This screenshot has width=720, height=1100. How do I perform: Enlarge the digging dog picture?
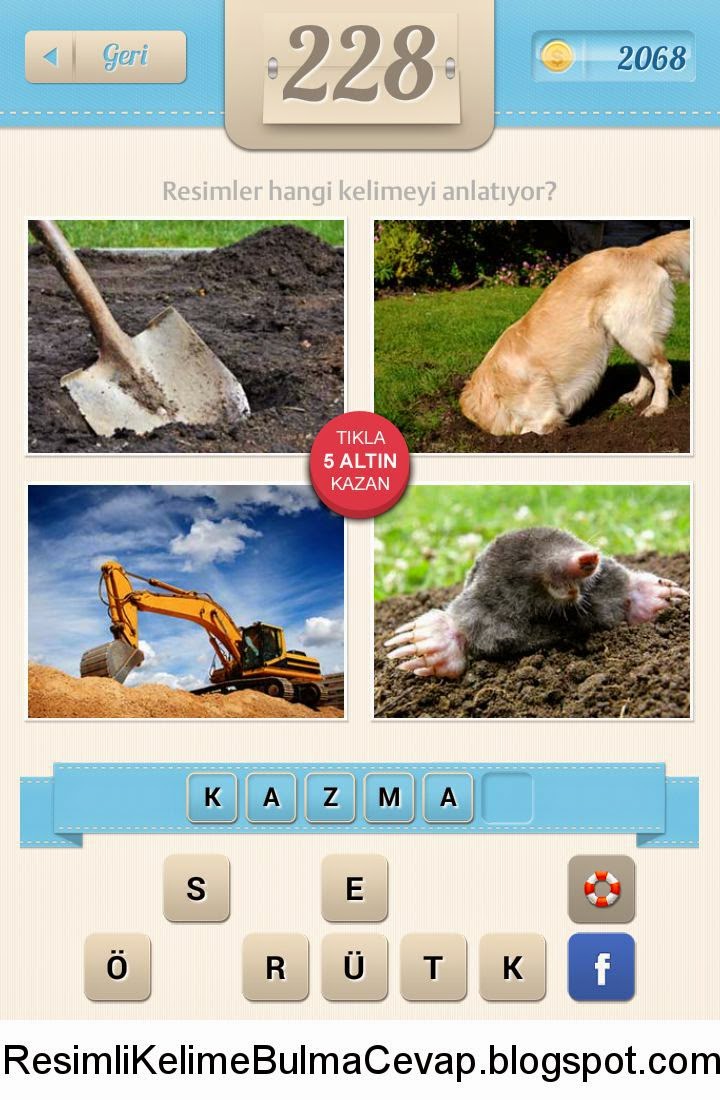532,336
